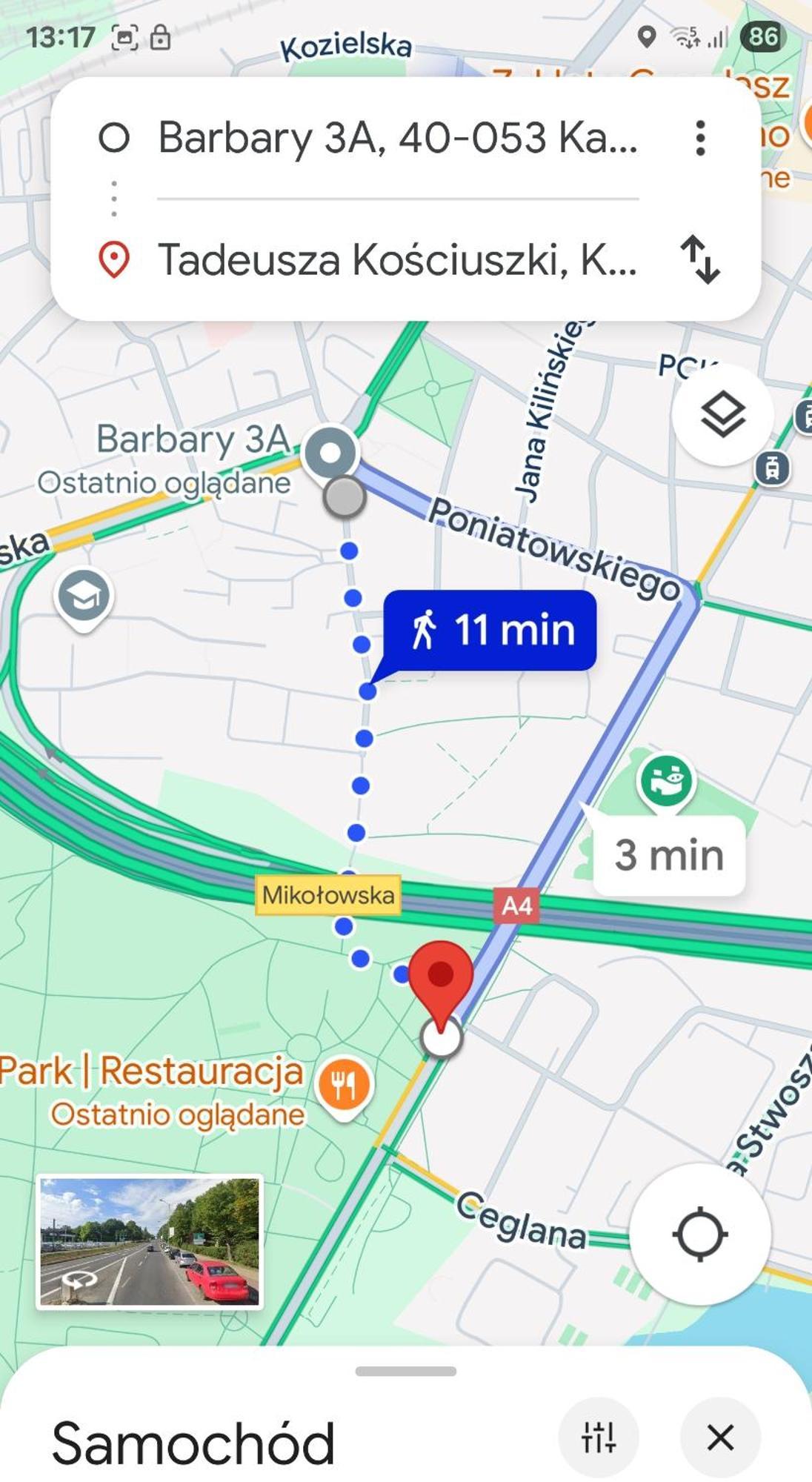Select the 11 min walking route
Viewport: 812px width, 1482px height.
click(x=490, y=631)
